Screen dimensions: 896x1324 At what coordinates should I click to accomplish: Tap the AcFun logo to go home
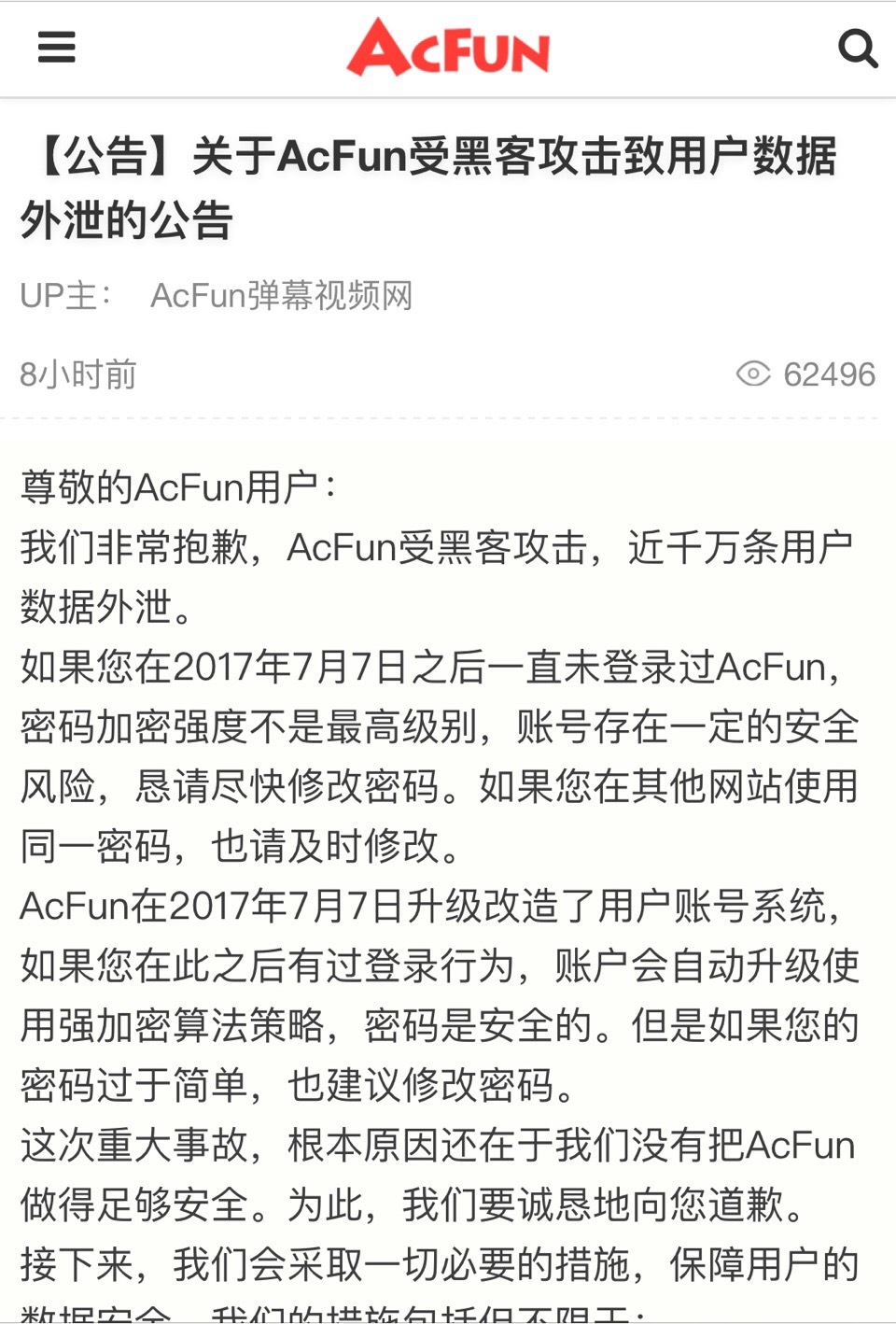(x=448, y=48)
